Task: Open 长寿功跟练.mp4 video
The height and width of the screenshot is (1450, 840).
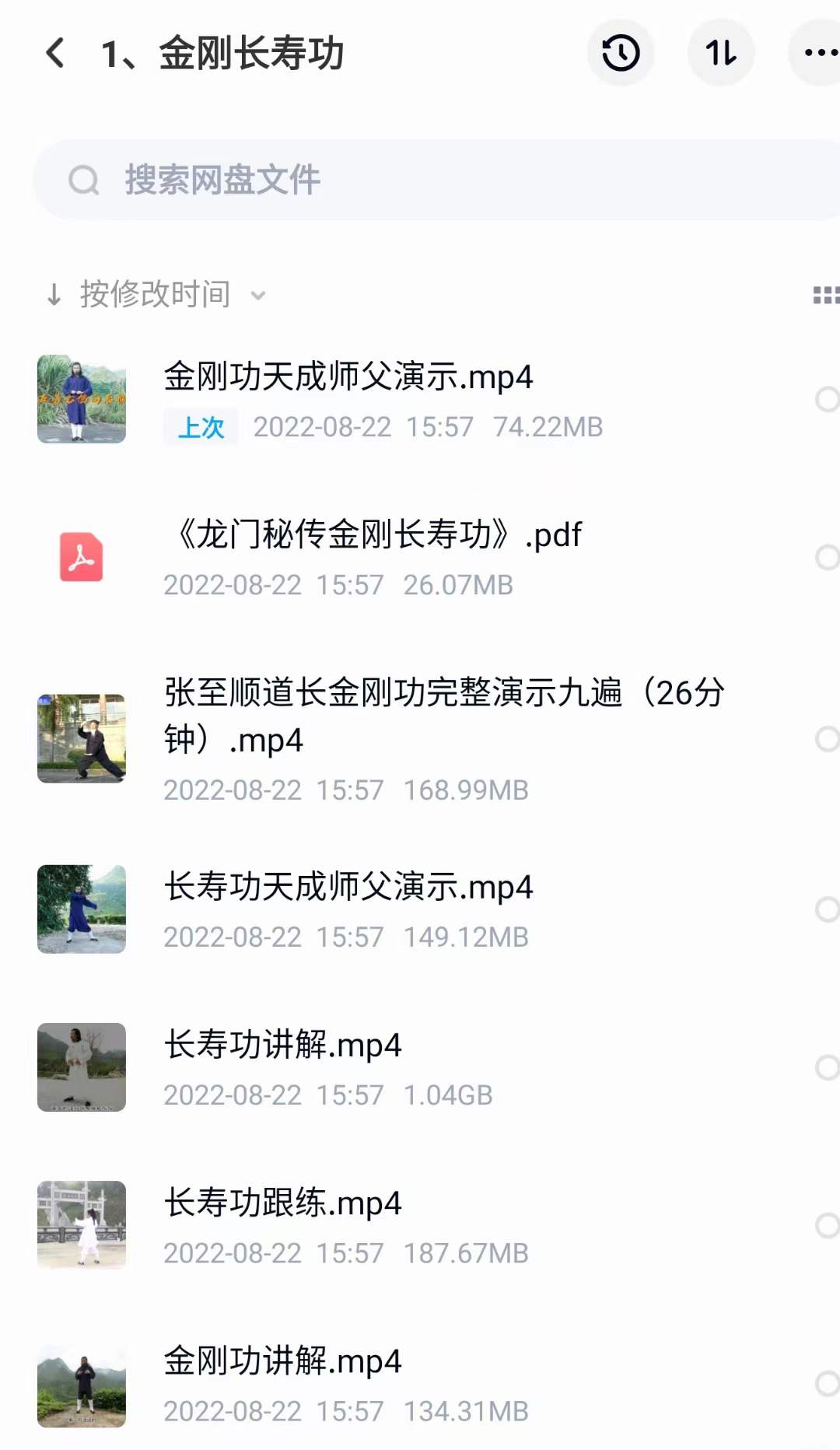Action: pyautogui.click(x=282, y=1203)
